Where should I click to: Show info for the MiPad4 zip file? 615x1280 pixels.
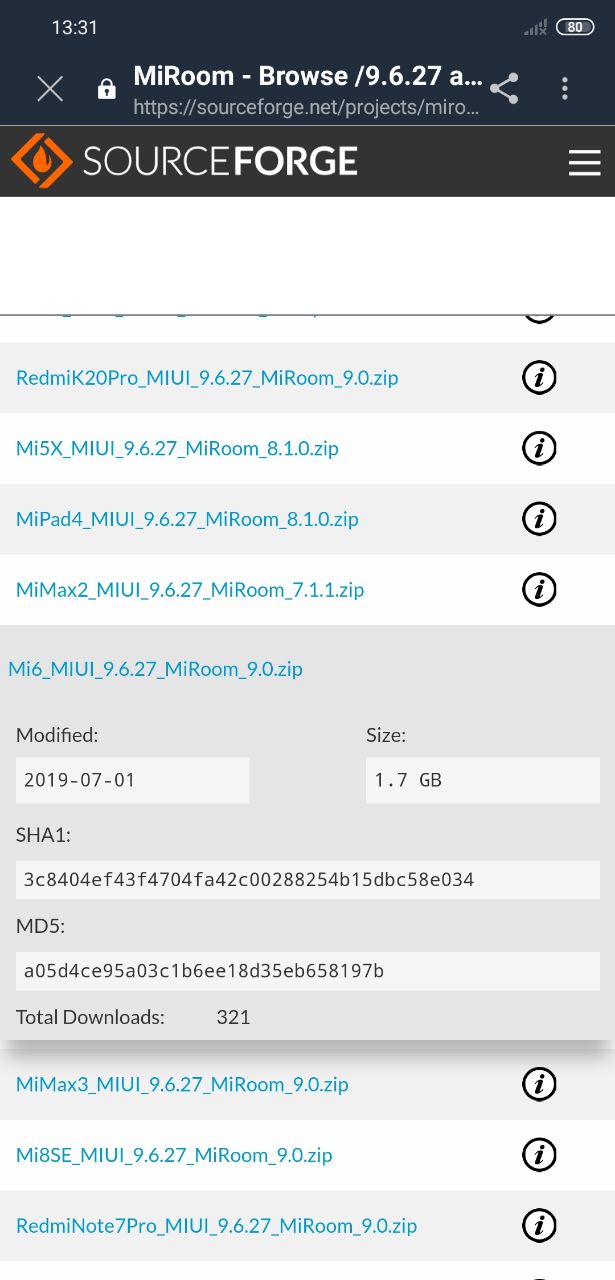(x=540, y=519)
